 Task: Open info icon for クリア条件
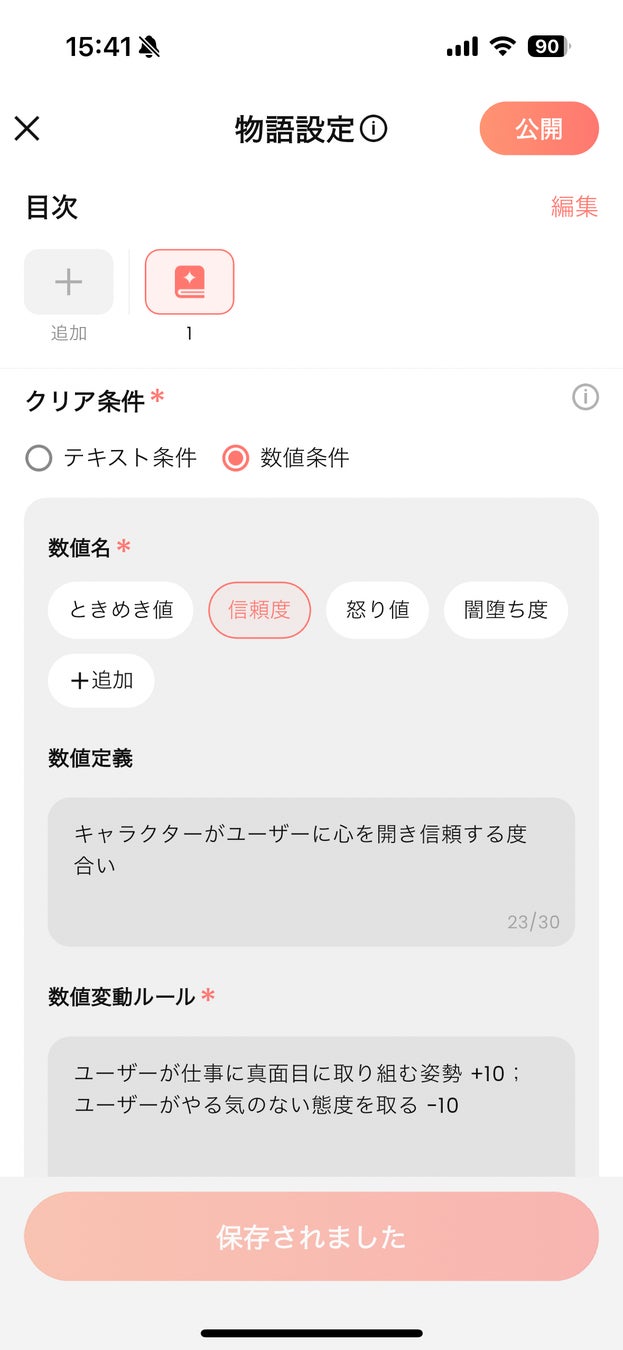[585, 397]
